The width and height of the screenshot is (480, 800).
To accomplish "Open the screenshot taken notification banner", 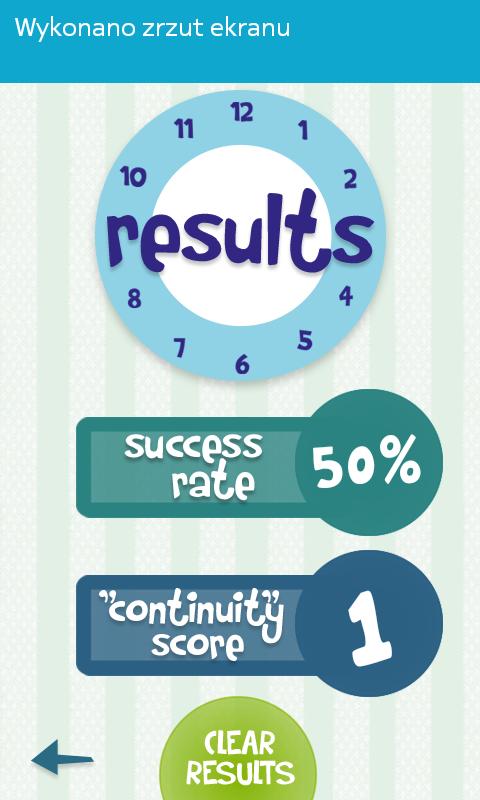I will (x=240, y=41).
